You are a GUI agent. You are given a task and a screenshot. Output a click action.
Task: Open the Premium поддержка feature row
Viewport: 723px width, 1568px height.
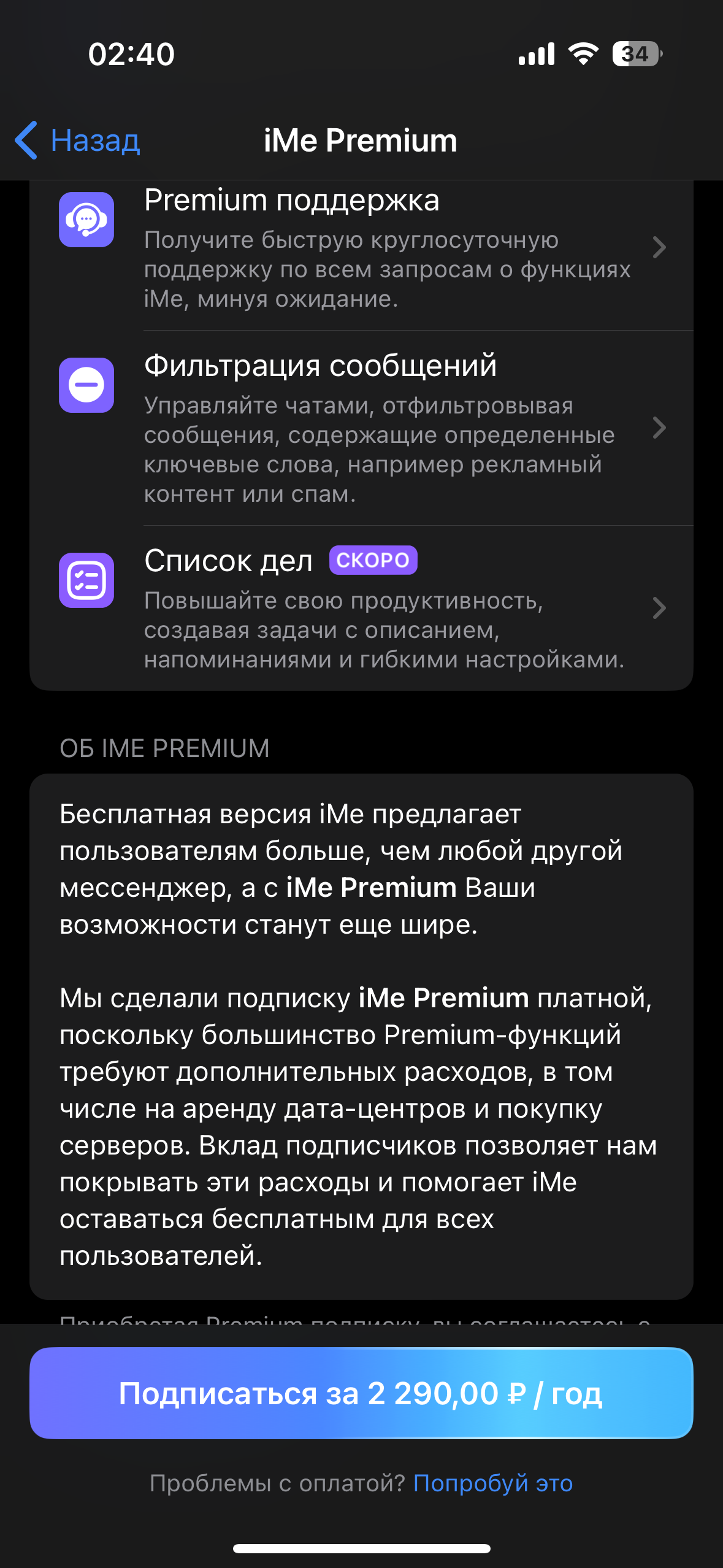(361, 248)
